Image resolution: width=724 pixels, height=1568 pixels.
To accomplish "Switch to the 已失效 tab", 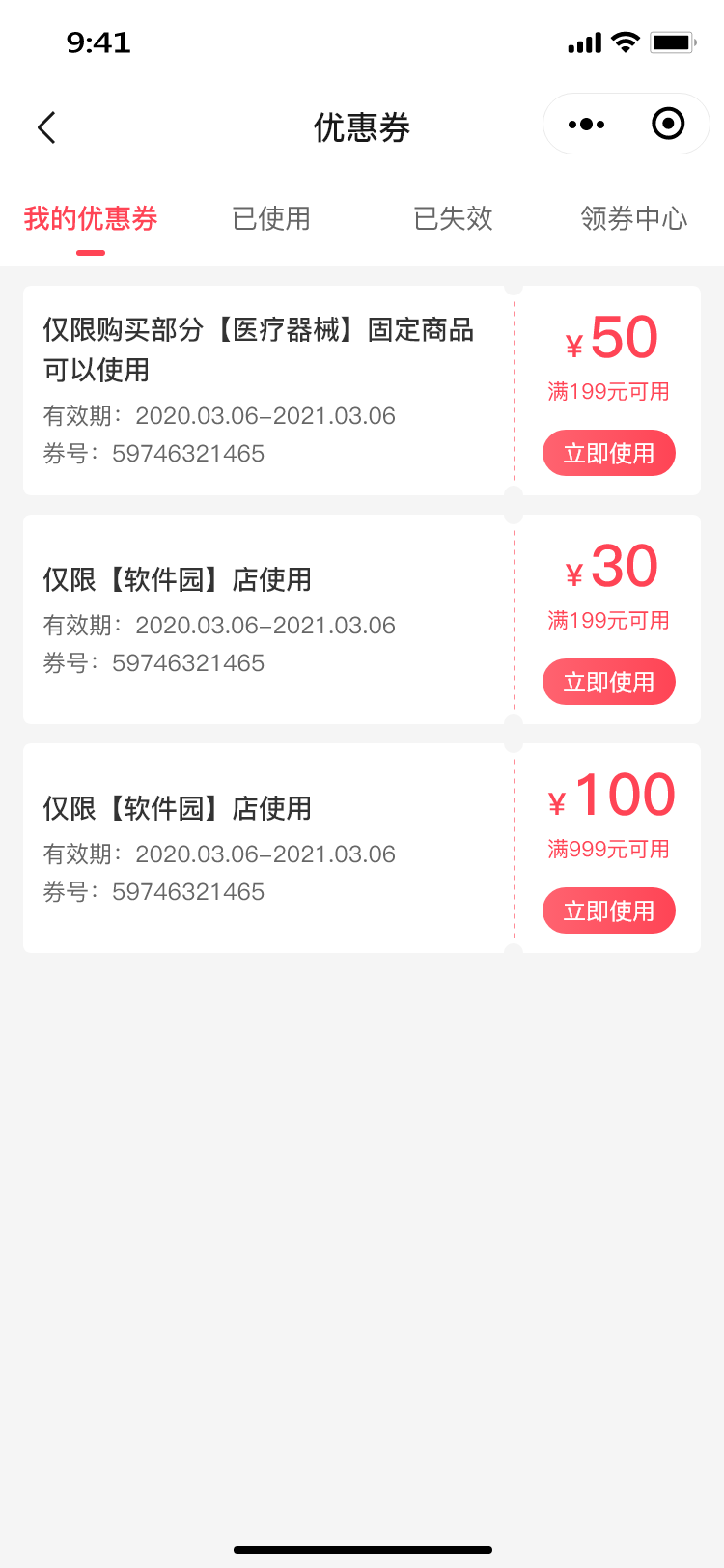I will pos(453,219).
